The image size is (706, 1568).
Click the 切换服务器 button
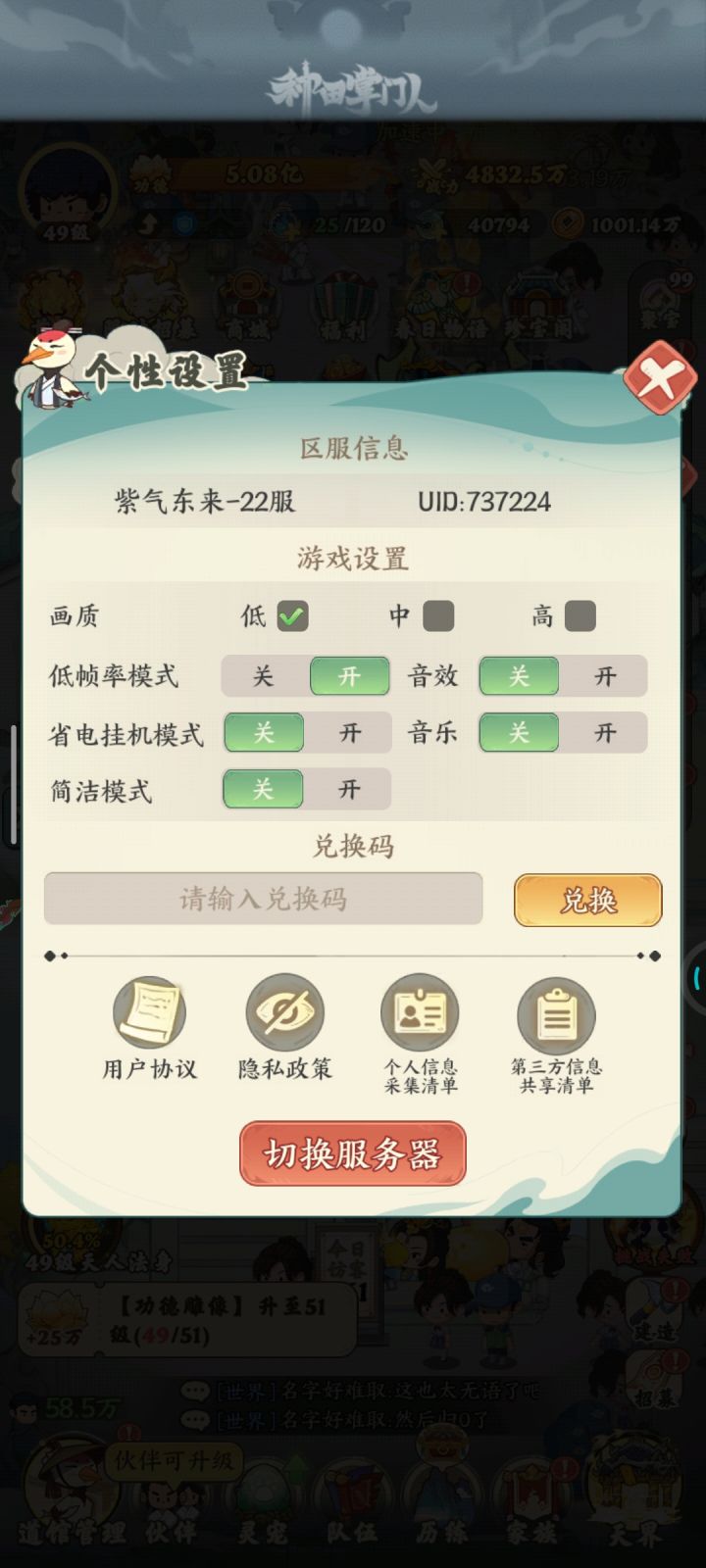352,1155
